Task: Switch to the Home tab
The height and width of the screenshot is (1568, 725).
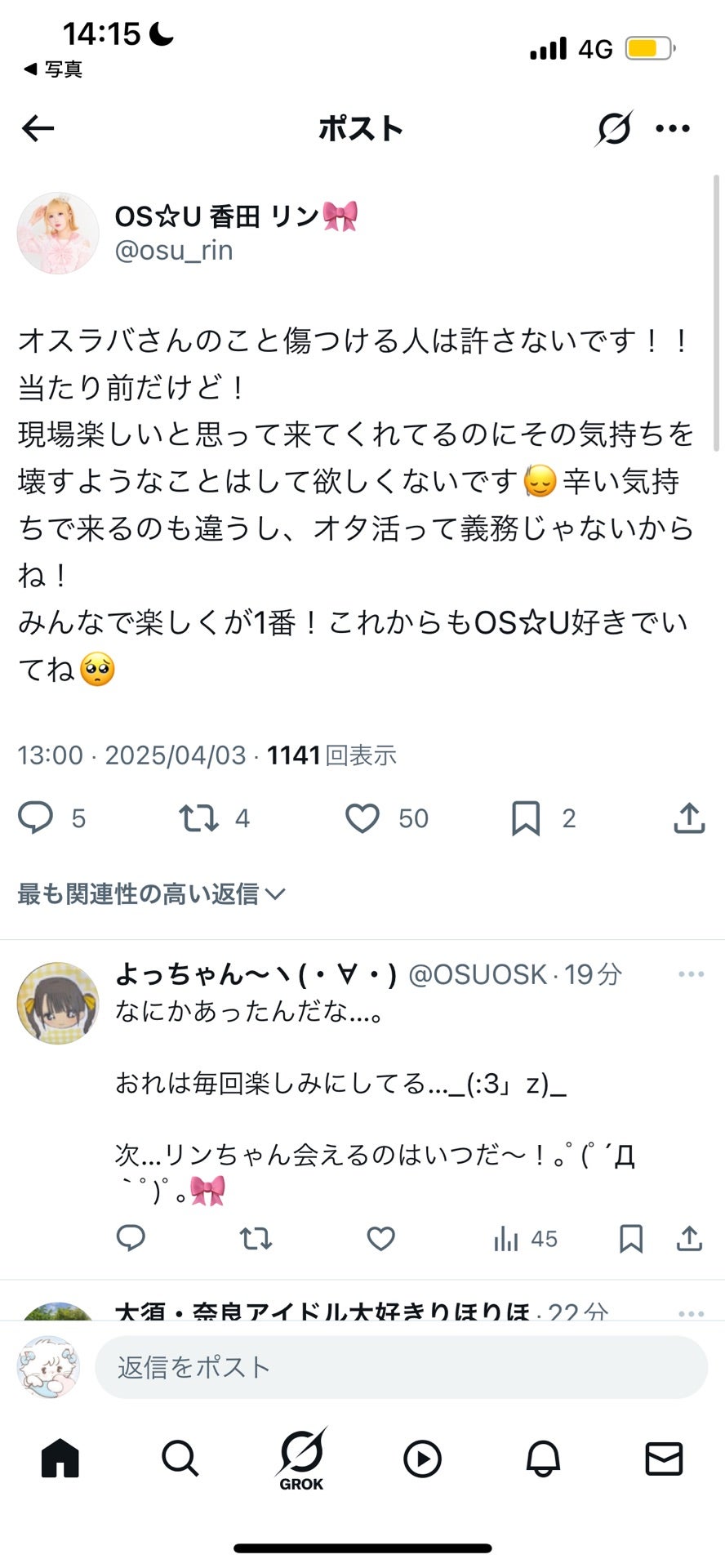Action: coord(60,1458)
